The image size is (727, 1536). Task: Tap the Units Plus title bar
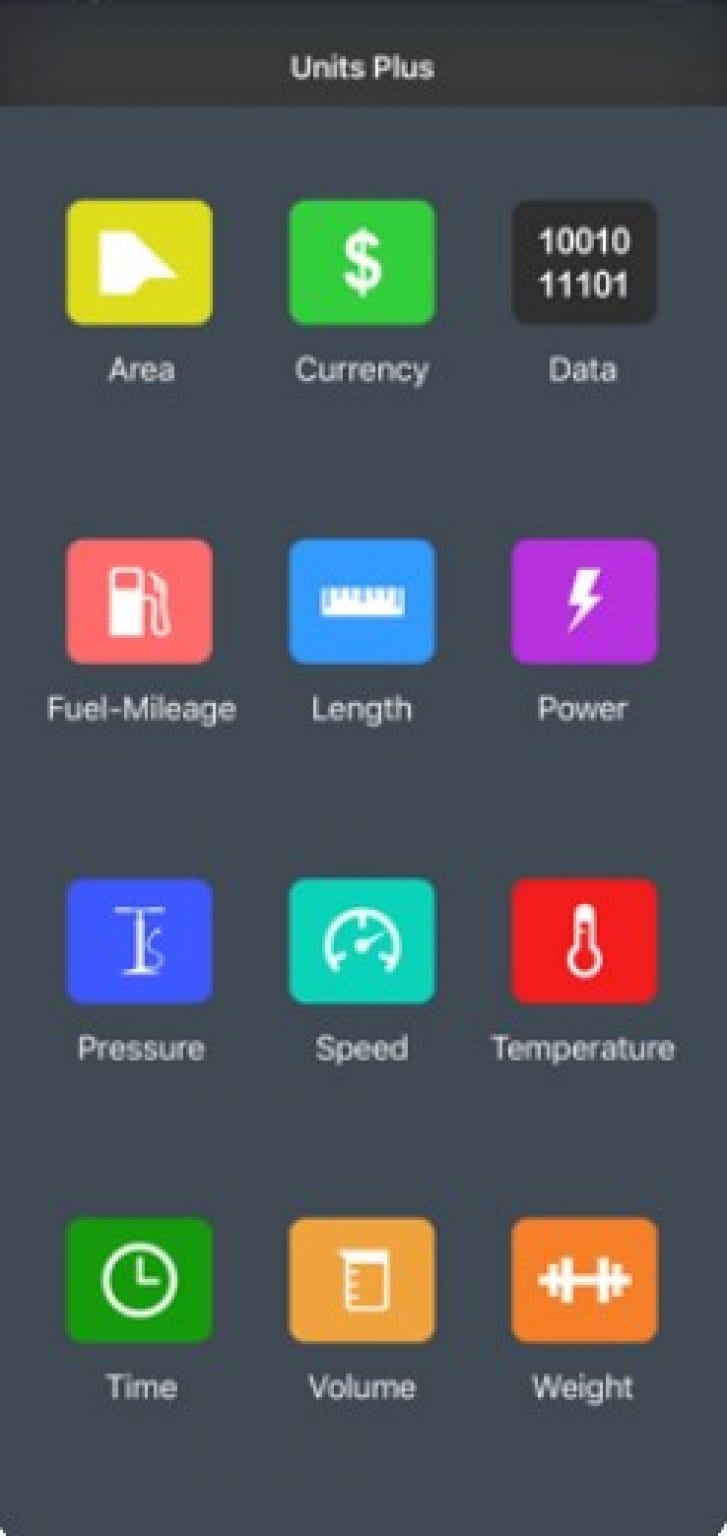click(363, 68)
